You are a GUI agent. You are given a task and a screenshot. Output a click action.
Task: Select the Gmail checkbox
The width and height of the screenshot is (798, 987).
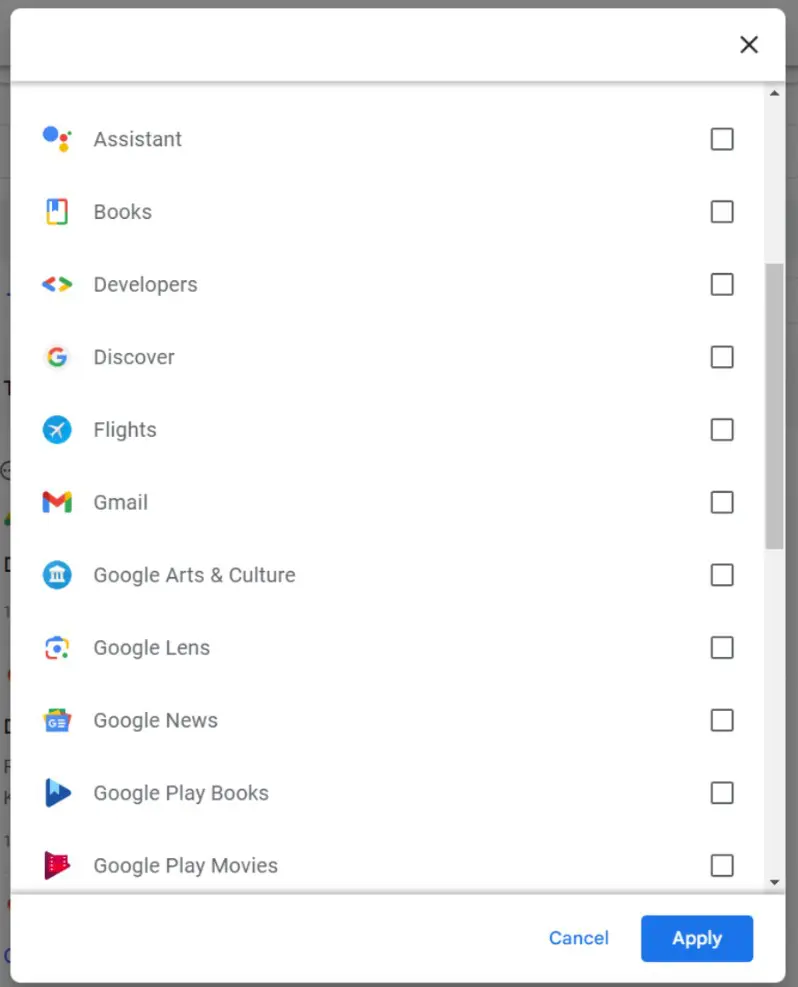(722, 502)
